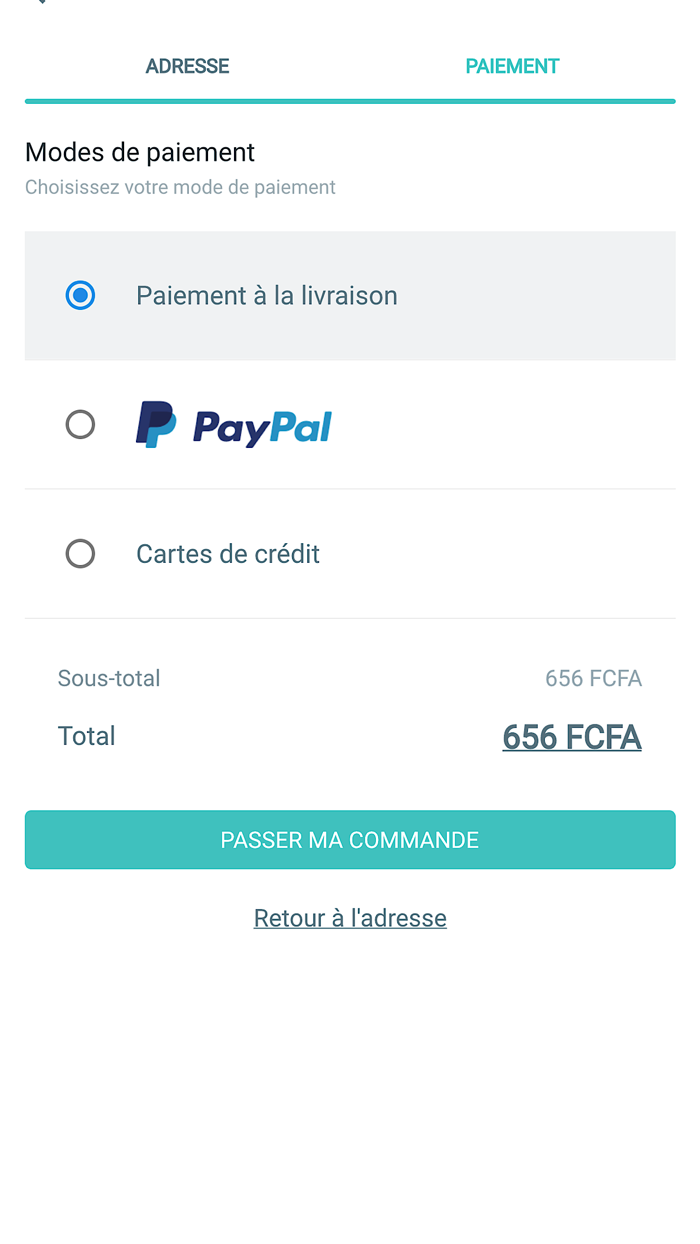Select Paiement à la livraison option
This screenshot has height=1244, width=700.
(350, 296)
